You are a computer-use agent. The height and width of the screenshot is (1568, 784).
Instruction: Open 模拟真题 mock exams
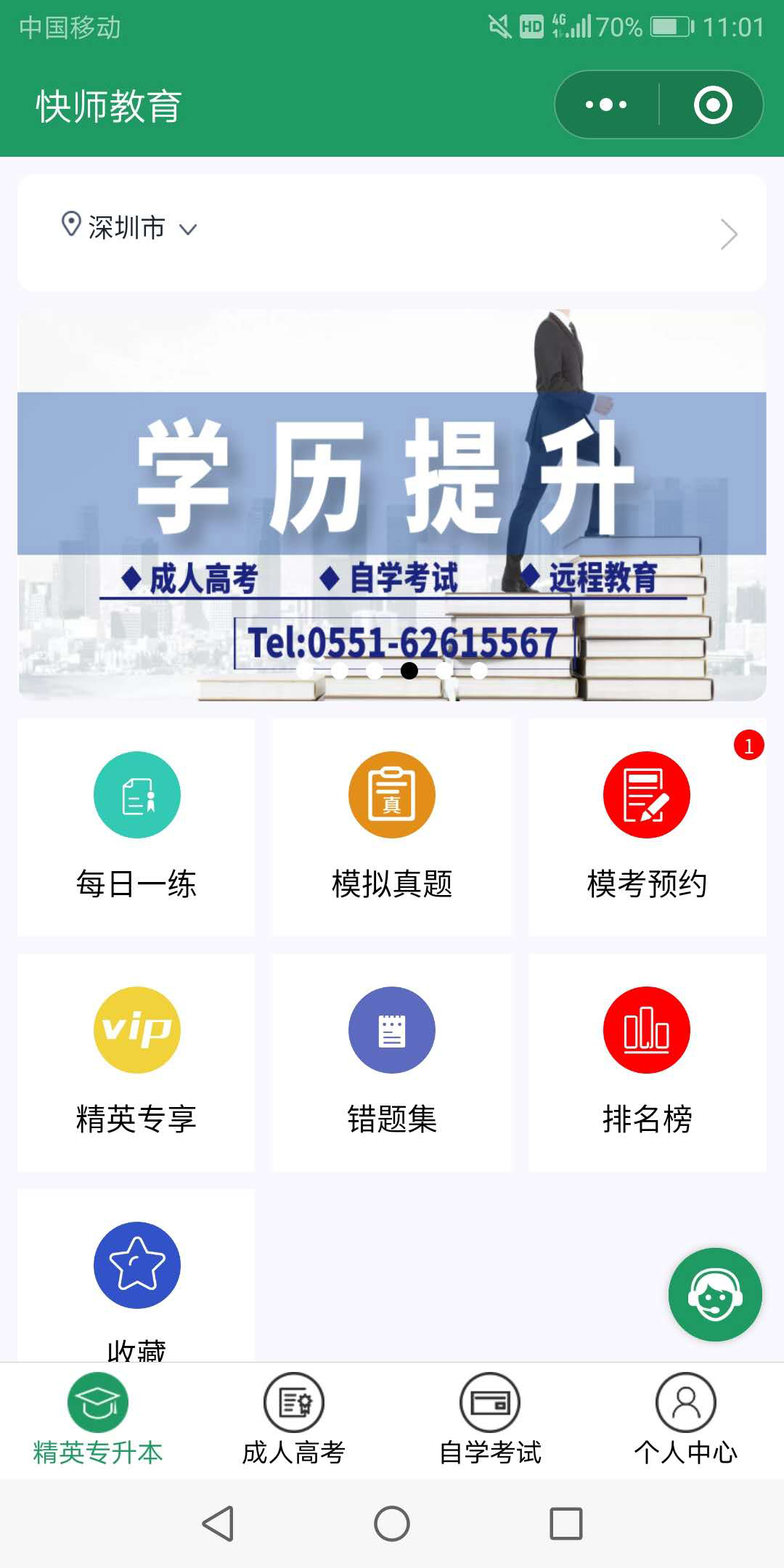click(392, 827)
